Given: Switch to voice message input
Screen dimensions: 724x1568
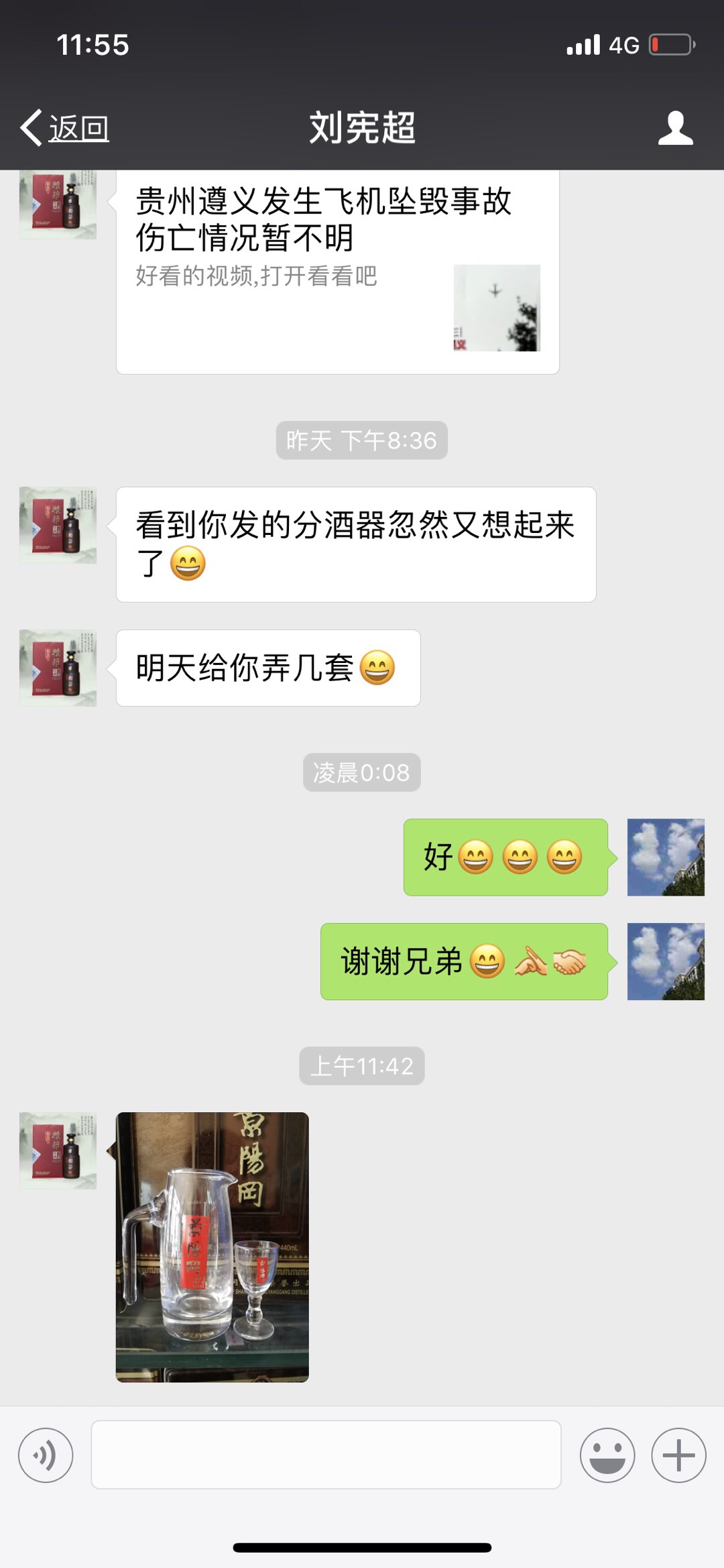Looking at the screenshot, I should pos(46,1455).
